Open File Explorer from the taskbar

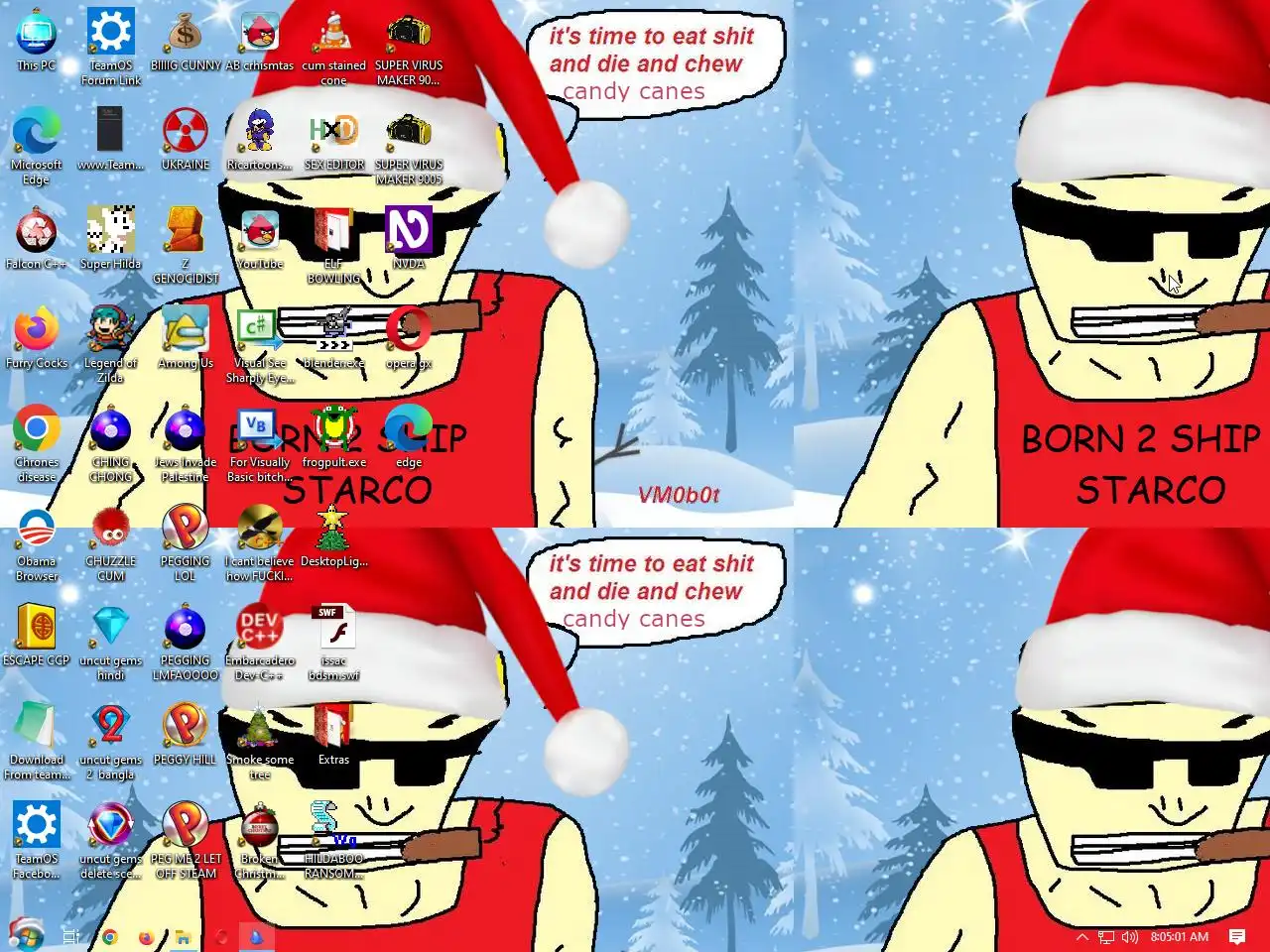[183, 936]
